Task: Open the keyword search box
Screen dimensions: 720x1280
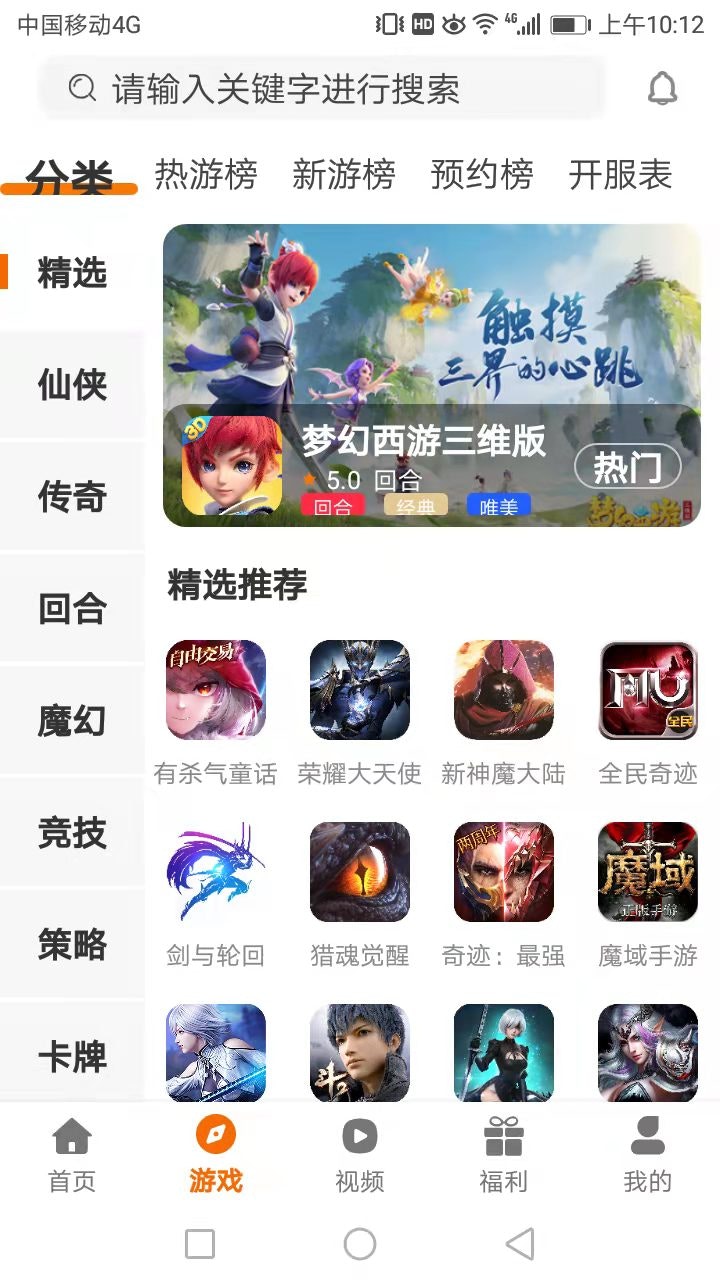Action: point(320,90)
